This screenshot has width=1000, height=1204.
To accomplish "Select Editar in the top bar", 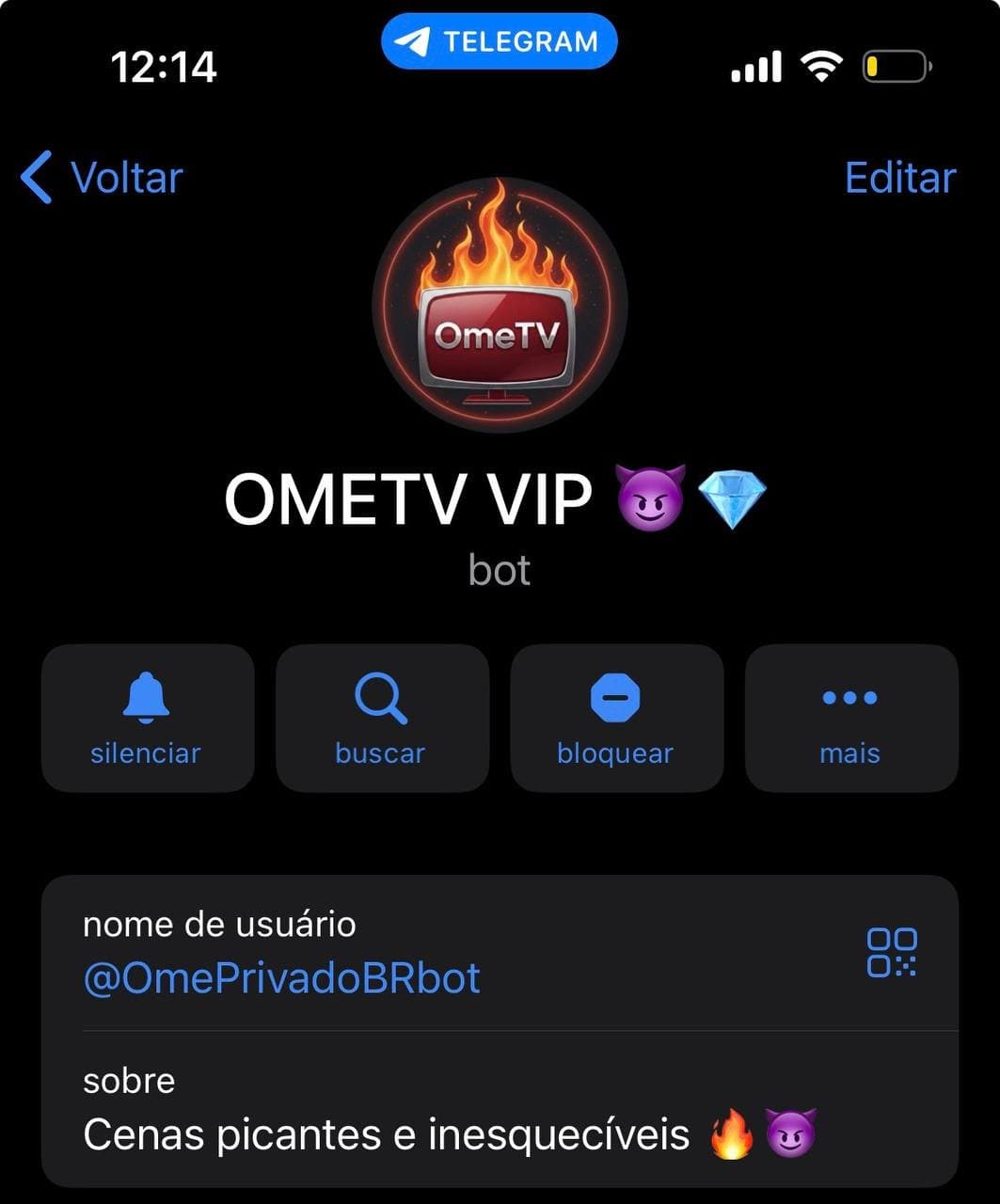I will point(898,177).
